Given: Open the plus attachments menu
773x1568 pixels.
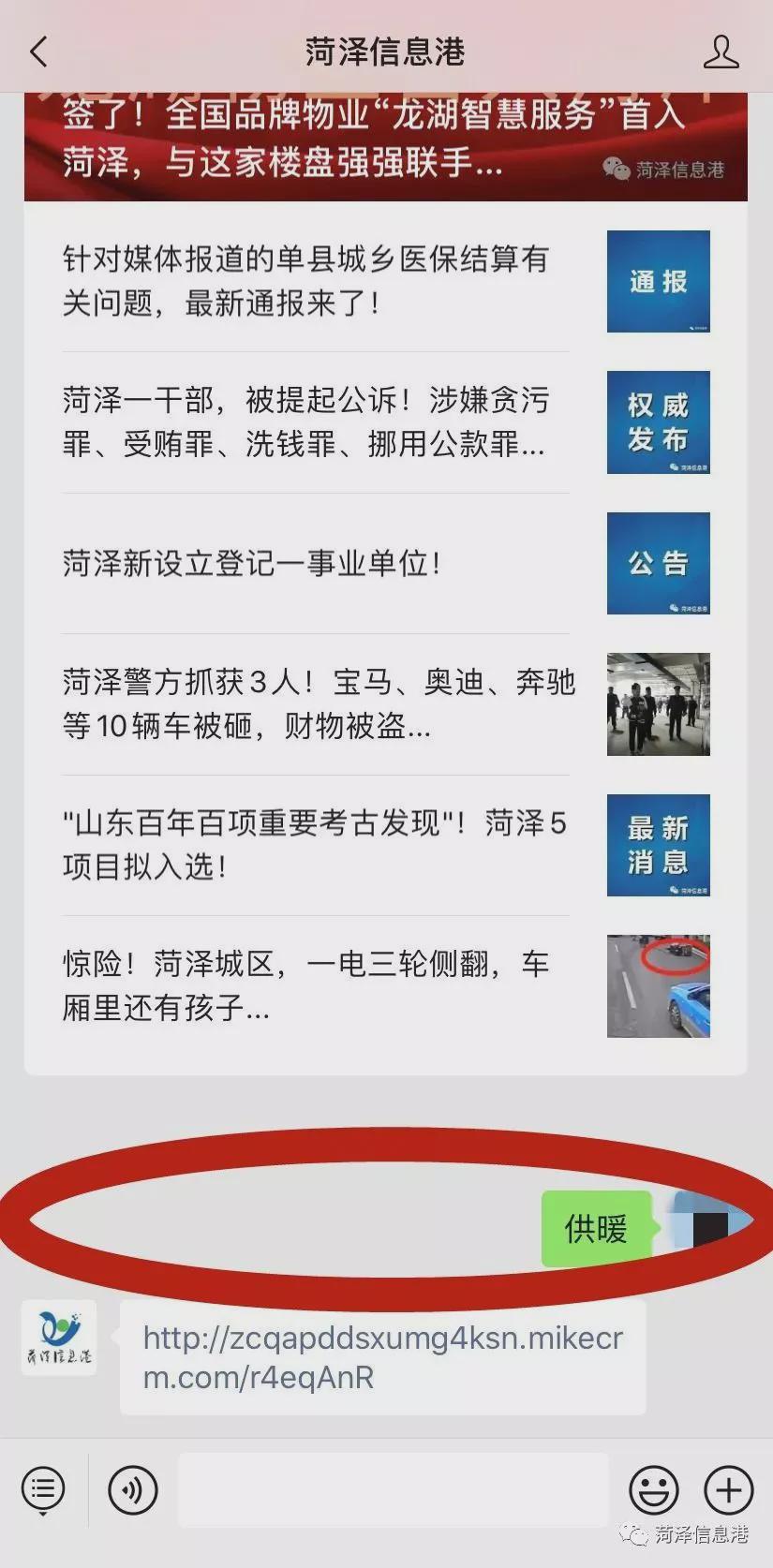Looking at the screenshot, I should click(x=728, y=1489).
